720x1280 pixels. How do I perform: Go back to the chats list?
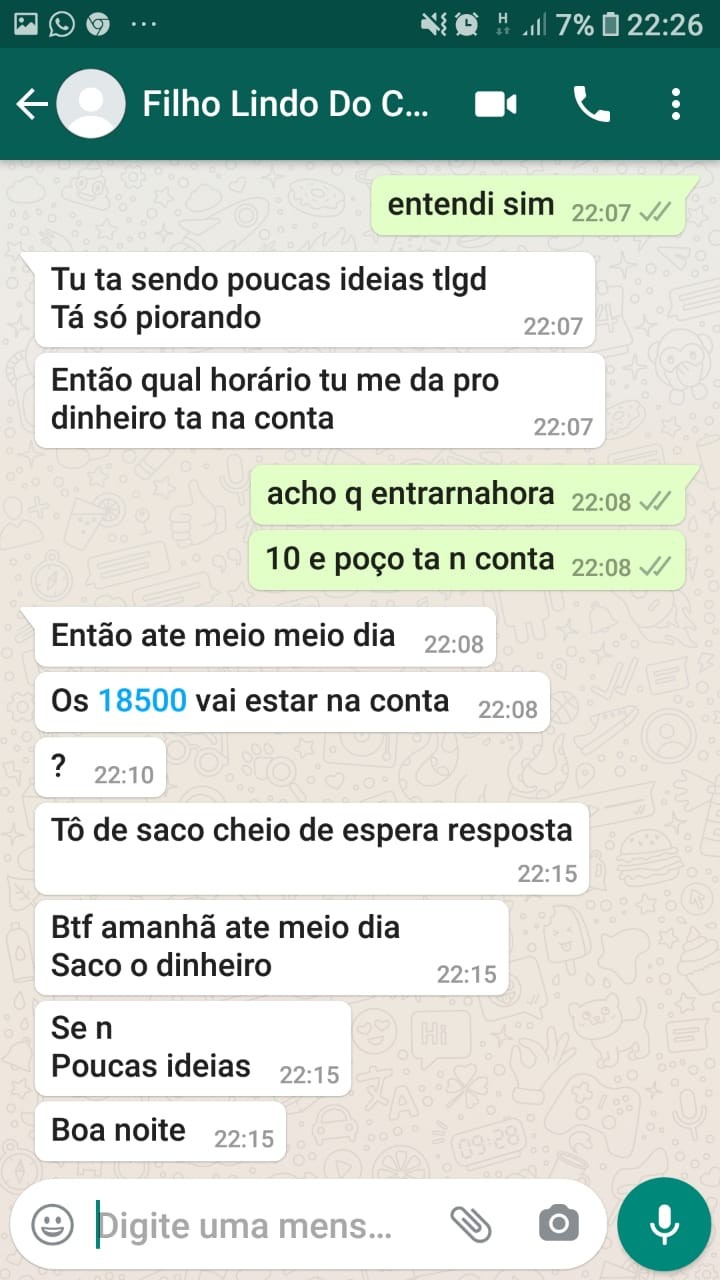pos(32,104)
